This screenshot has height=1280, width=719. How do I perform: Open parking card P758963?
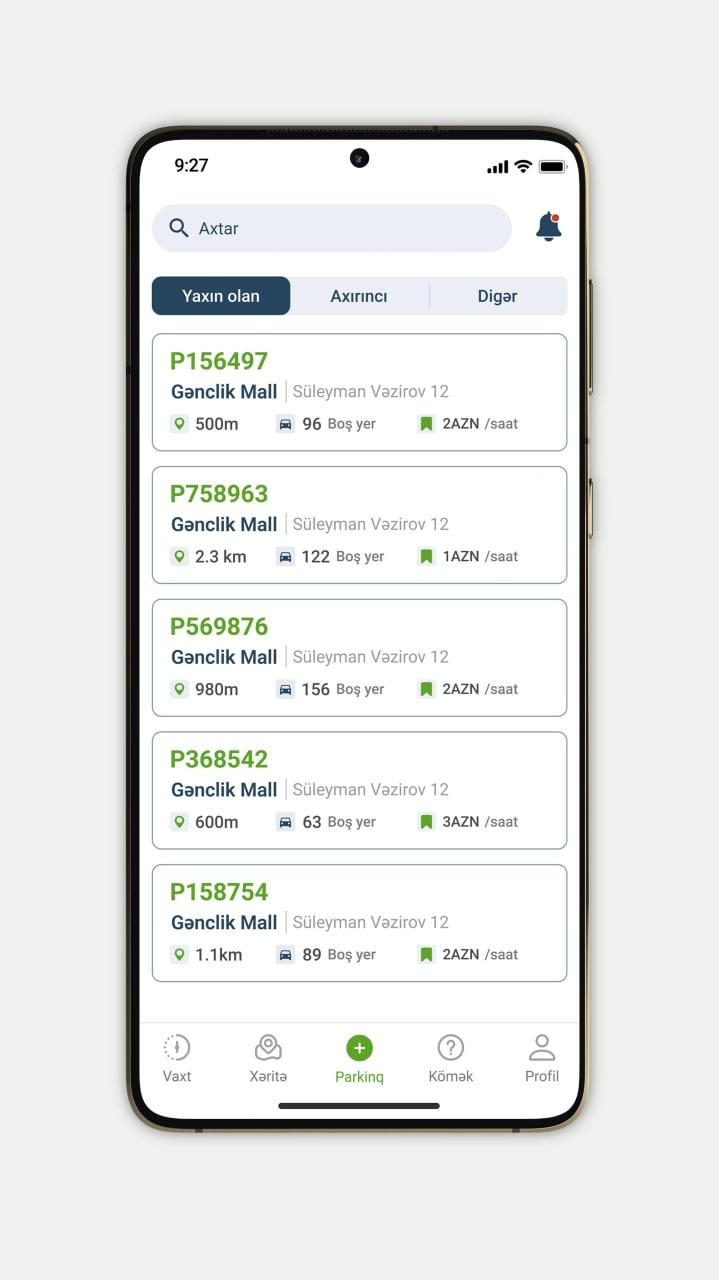(x=359, y=525)
